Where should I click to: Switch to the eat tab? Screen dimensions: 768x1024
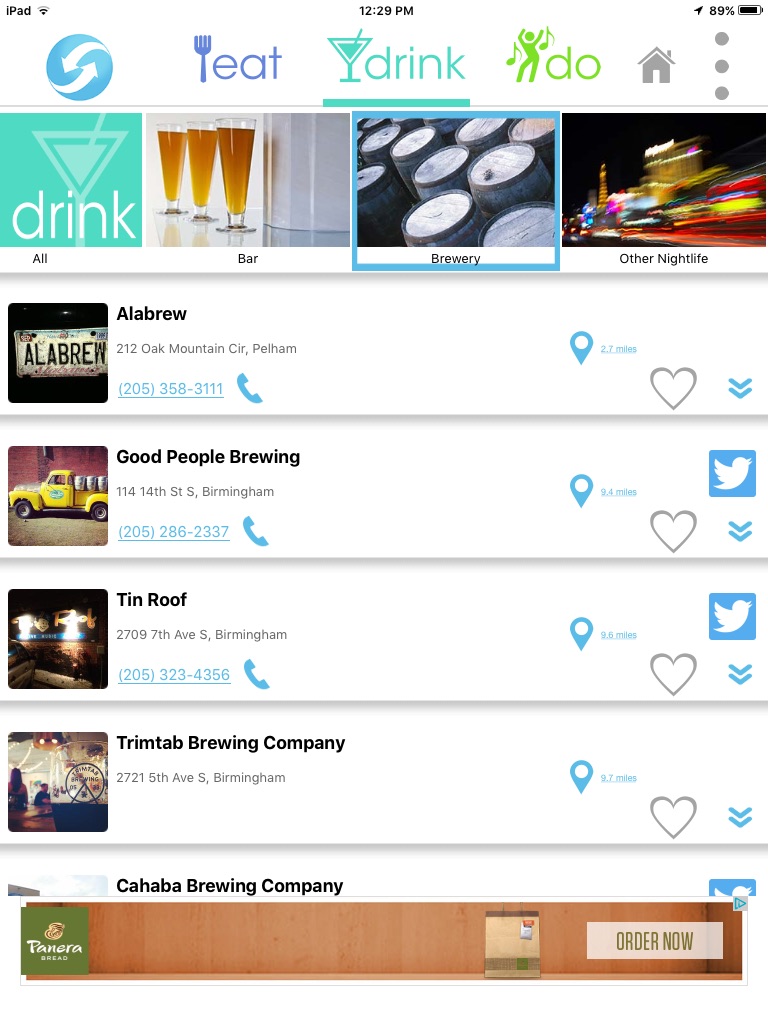[x=238, y=59]
